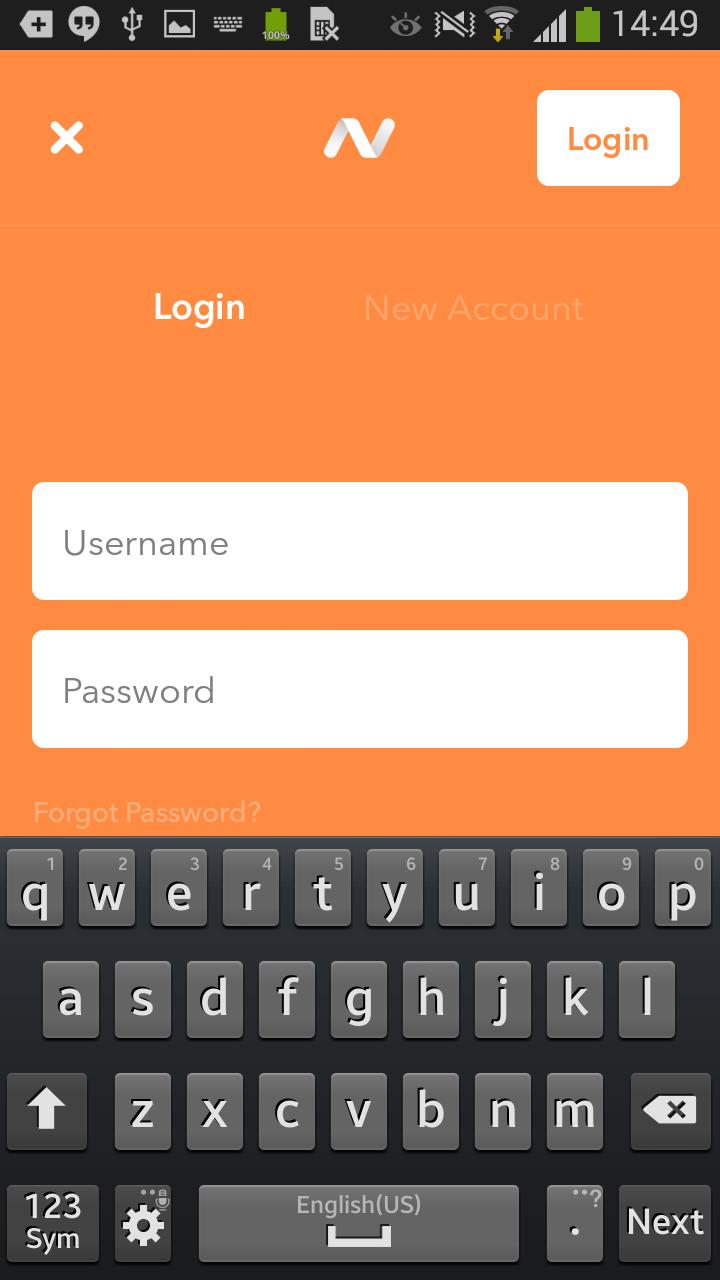Switch keyboard to 123 Sym mode

(53, 1222)
